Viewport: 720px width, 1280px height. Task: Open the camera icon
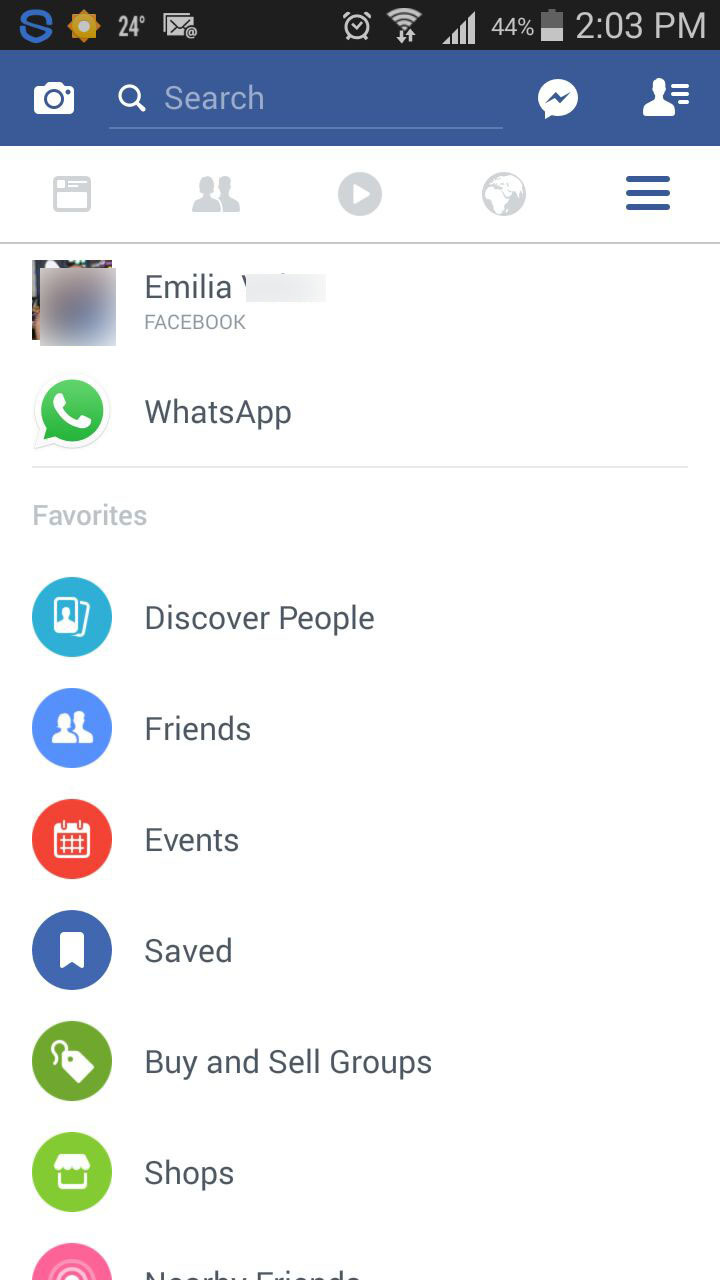pos(54,98)
